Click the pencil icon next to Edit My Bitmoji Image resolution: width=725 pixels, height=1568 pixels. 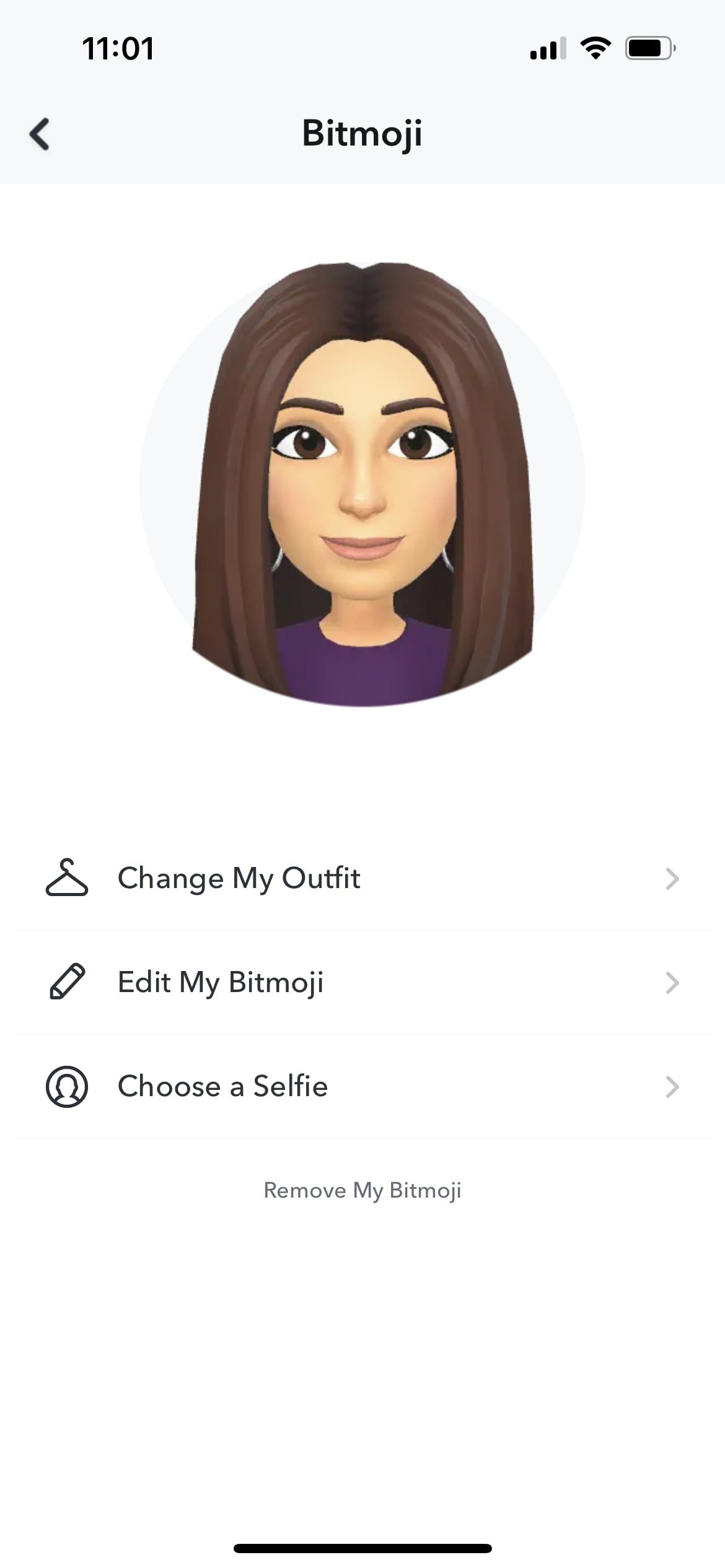(68, 982)
